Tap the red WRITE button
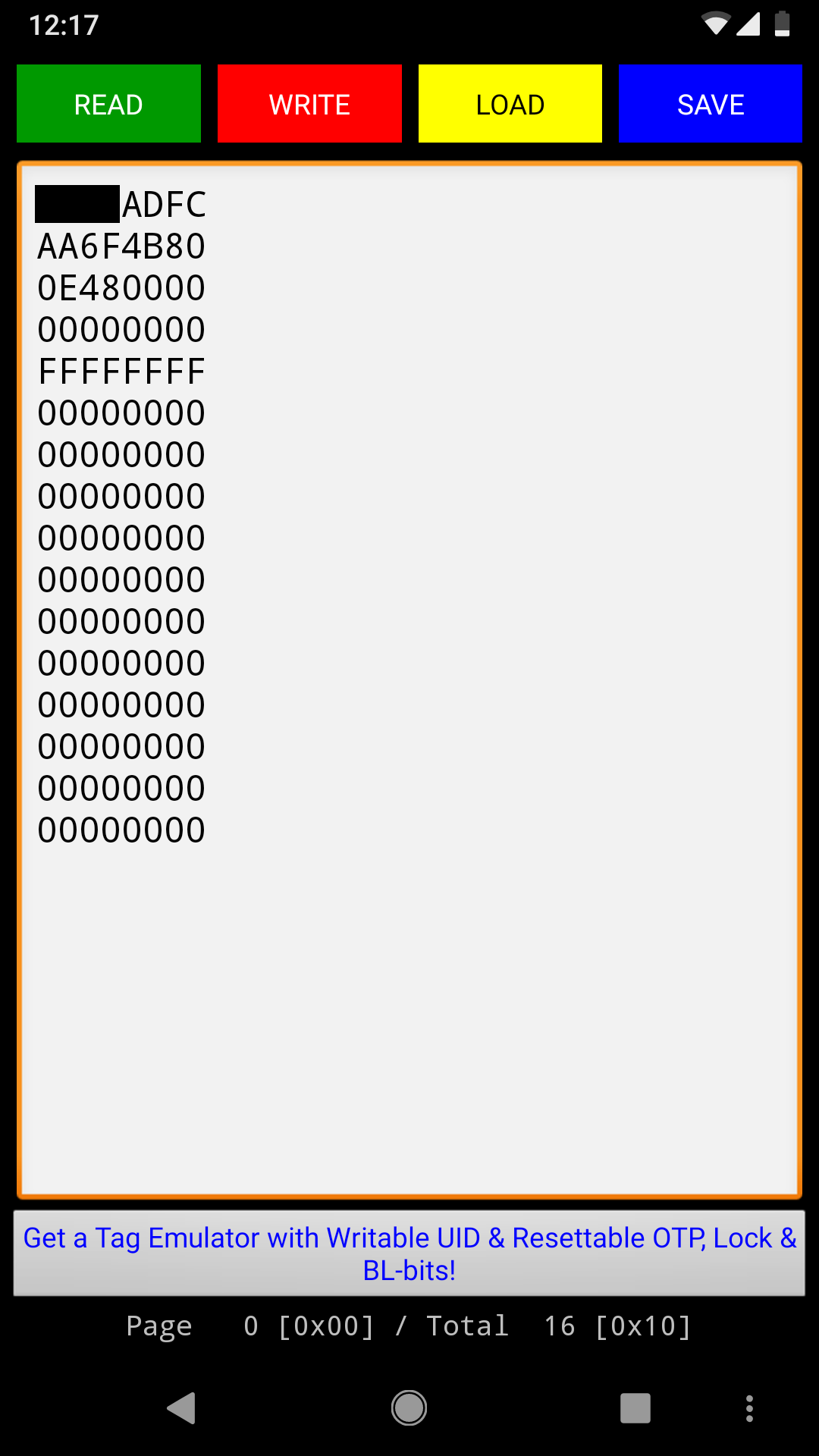 (309, 104)
